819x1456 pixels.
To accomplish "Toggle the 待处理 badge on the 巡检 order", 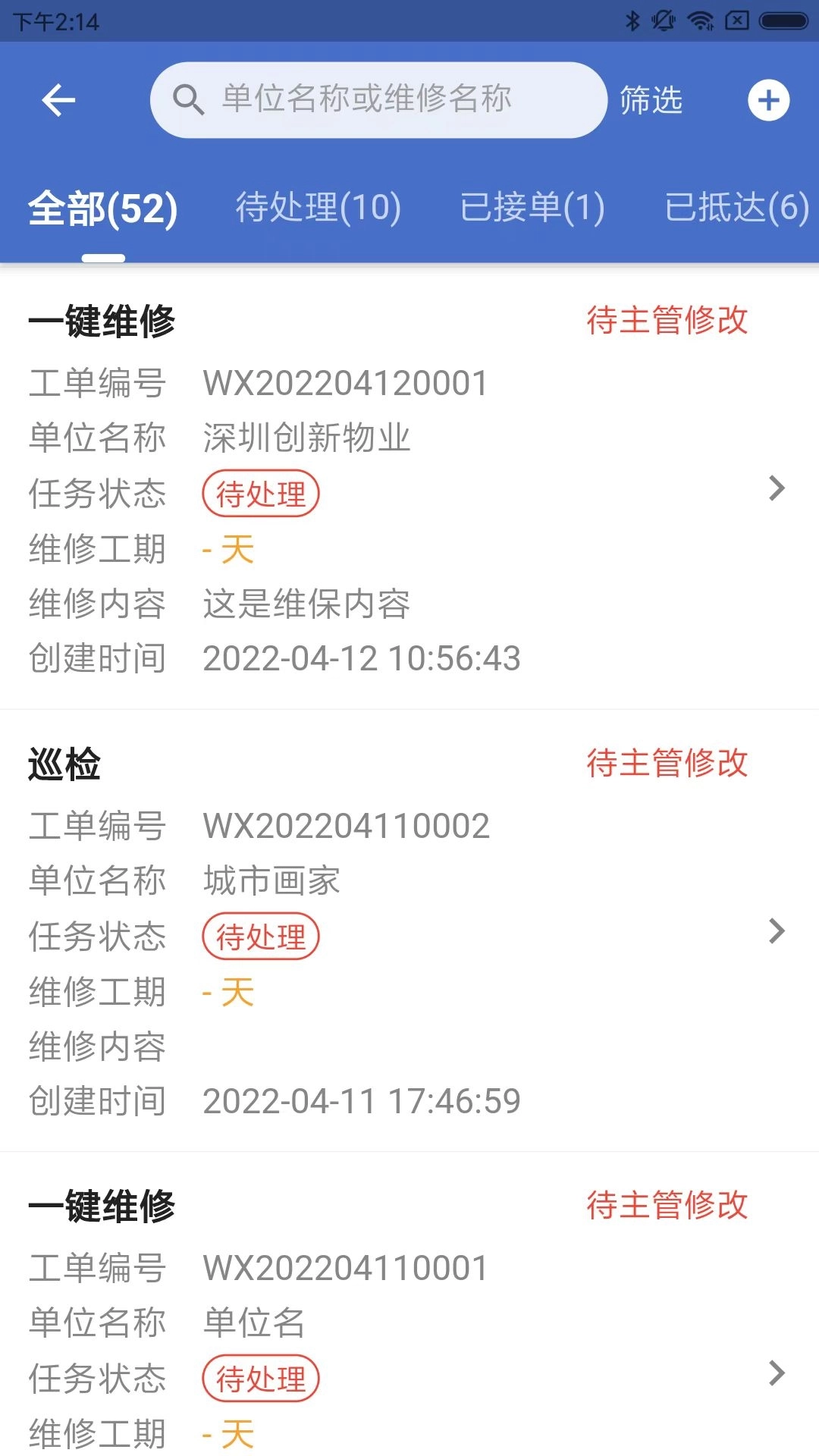I will (261, 935).
